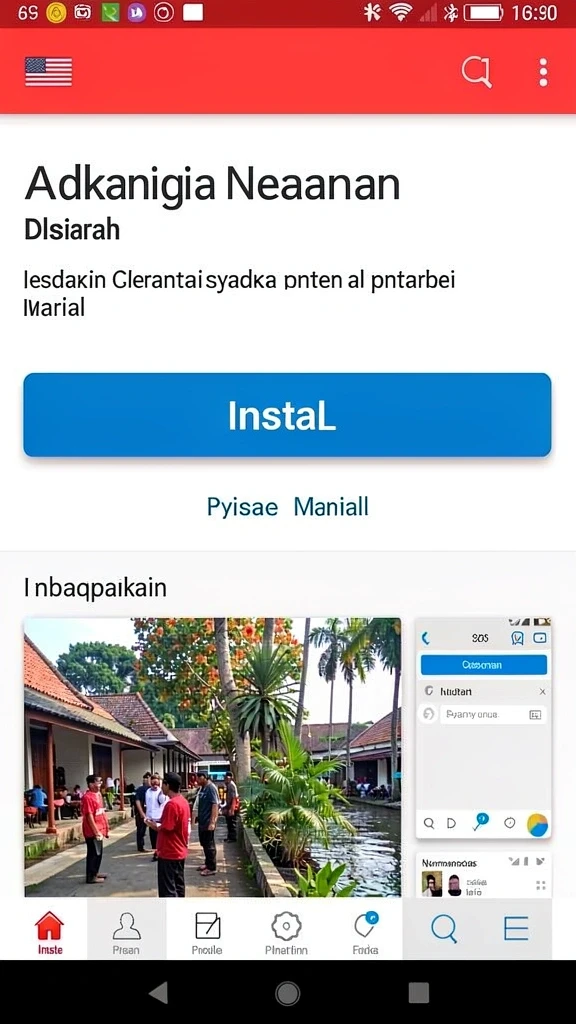Image resolution: width=576 pixels, height=1024 pixels.
Task: Open the Fodca tab with badge
Action: pyautogui.click(x=365, y=933)
